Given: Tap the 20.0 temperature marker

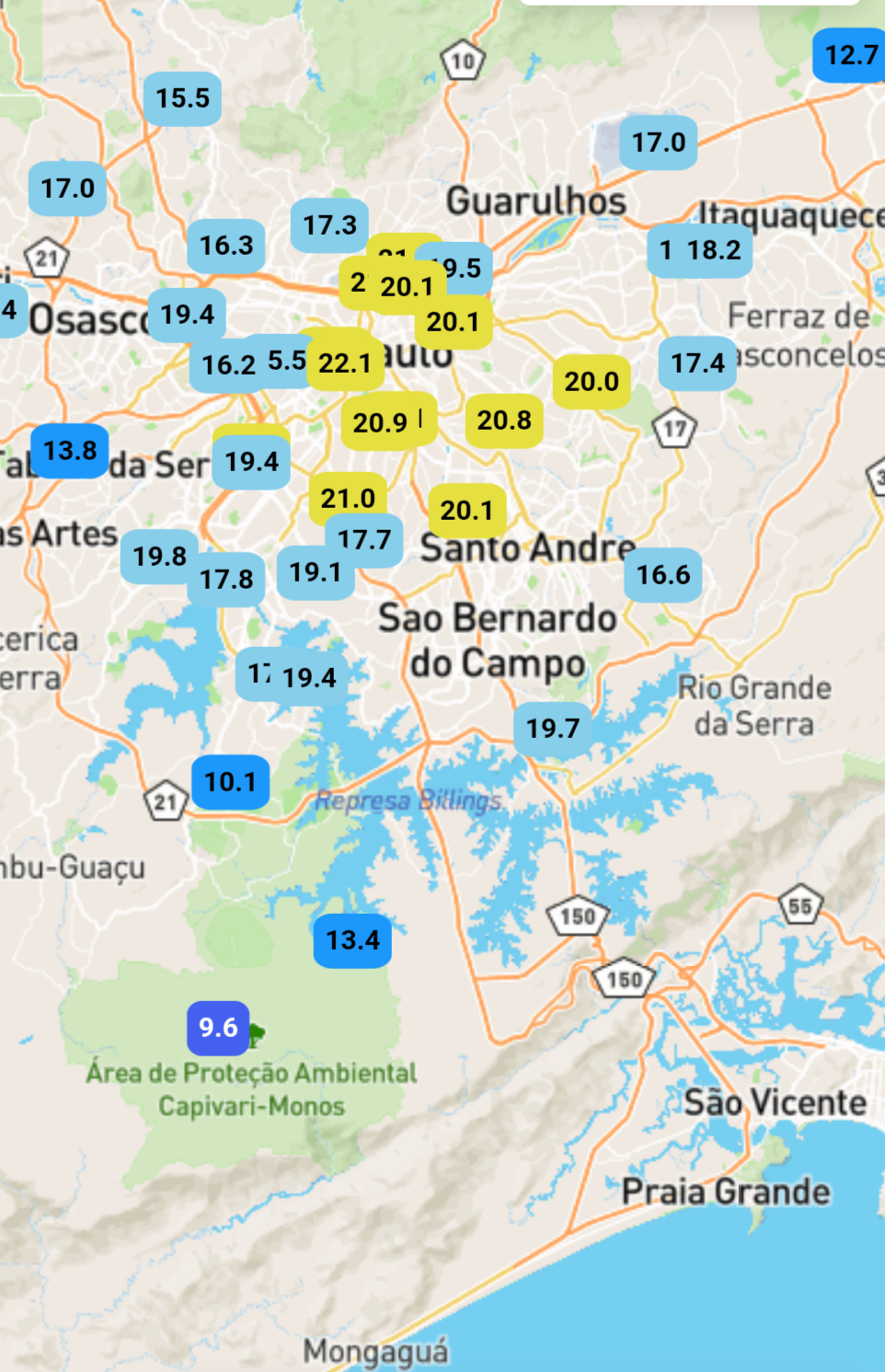Looking at the screenshot, I should [592, 381].
